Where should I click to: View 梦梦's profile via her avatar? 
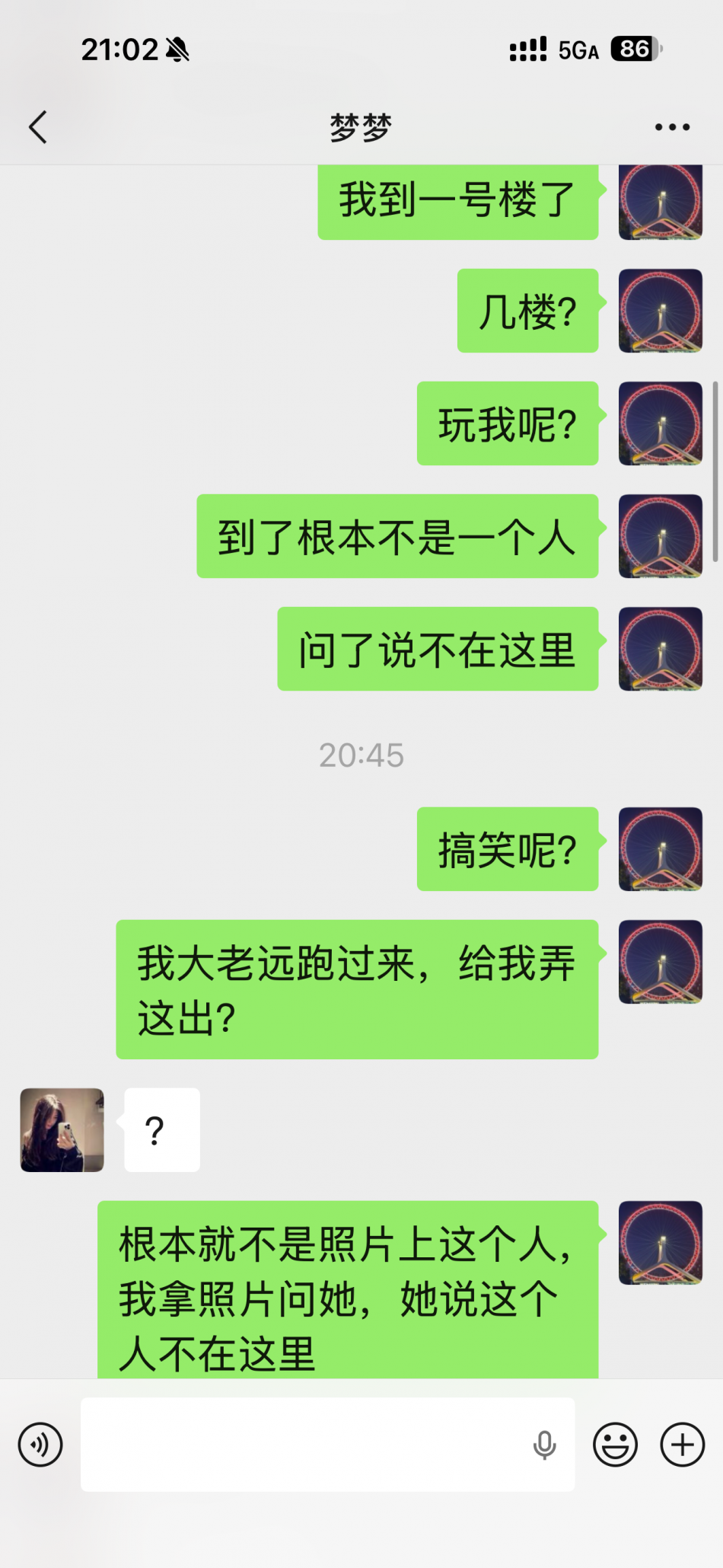[x=62, y=1129]
